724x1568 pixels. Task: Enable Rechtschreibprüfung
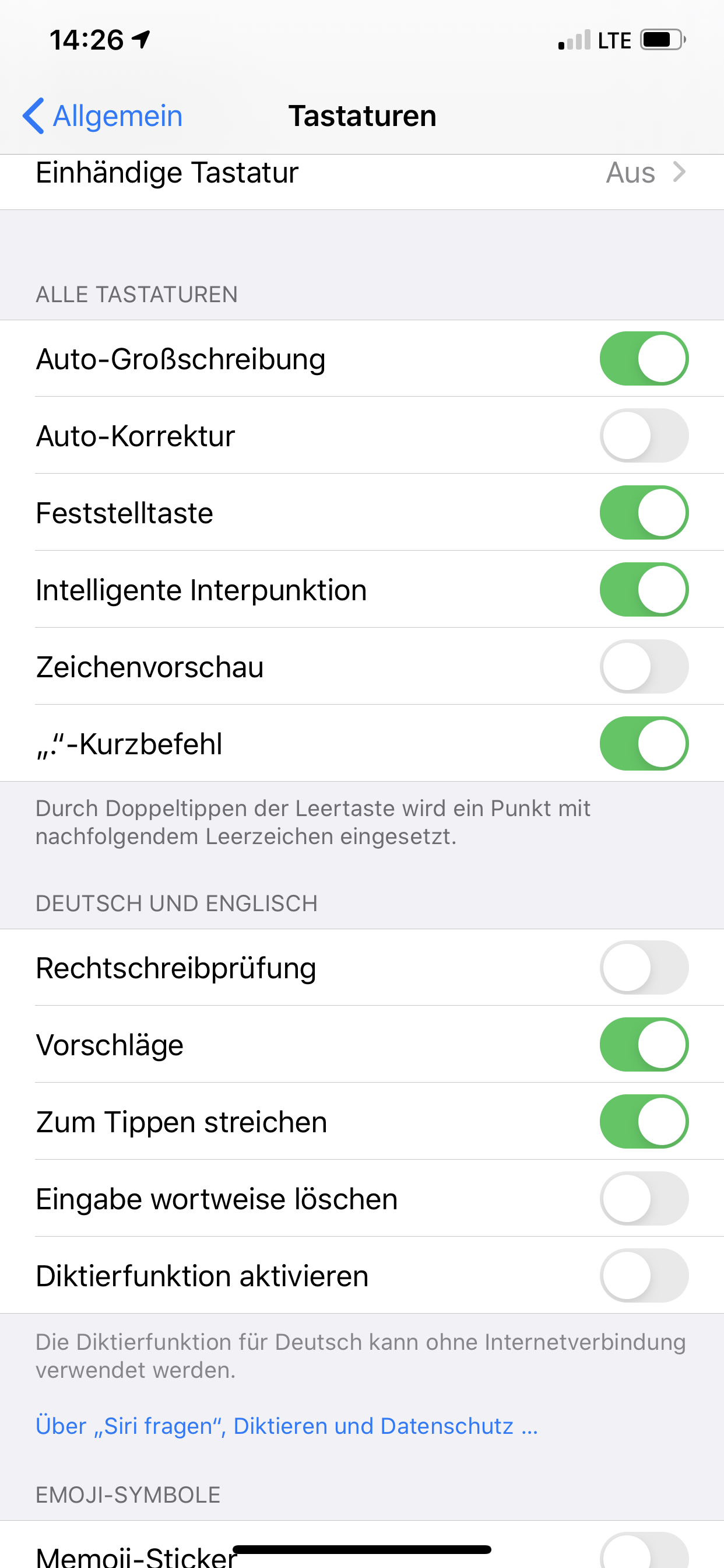click(x=644, y=967)
